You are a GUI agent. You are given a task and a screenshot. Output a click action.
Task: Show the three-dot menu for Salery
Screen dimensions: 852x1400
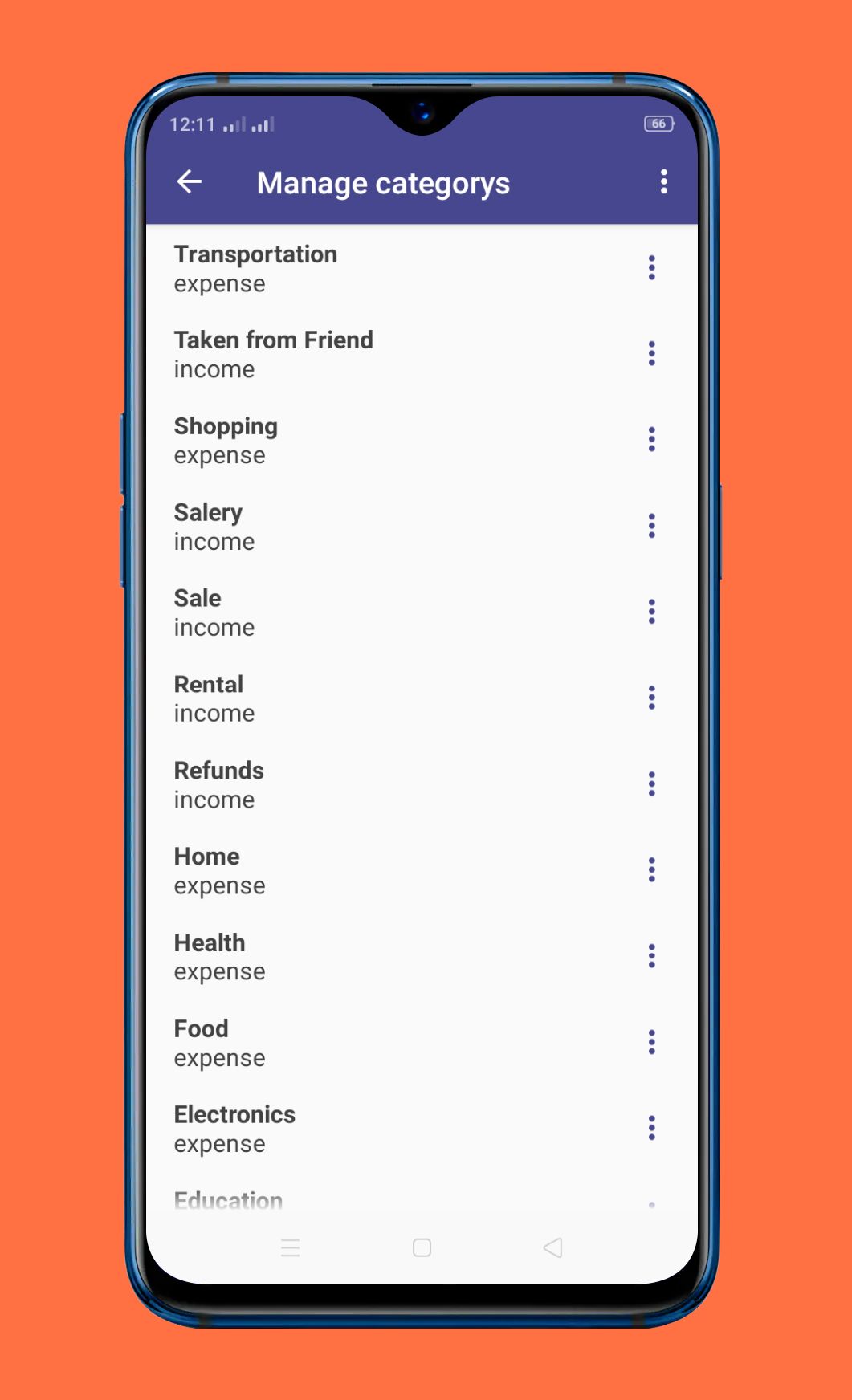pos(651,526)
